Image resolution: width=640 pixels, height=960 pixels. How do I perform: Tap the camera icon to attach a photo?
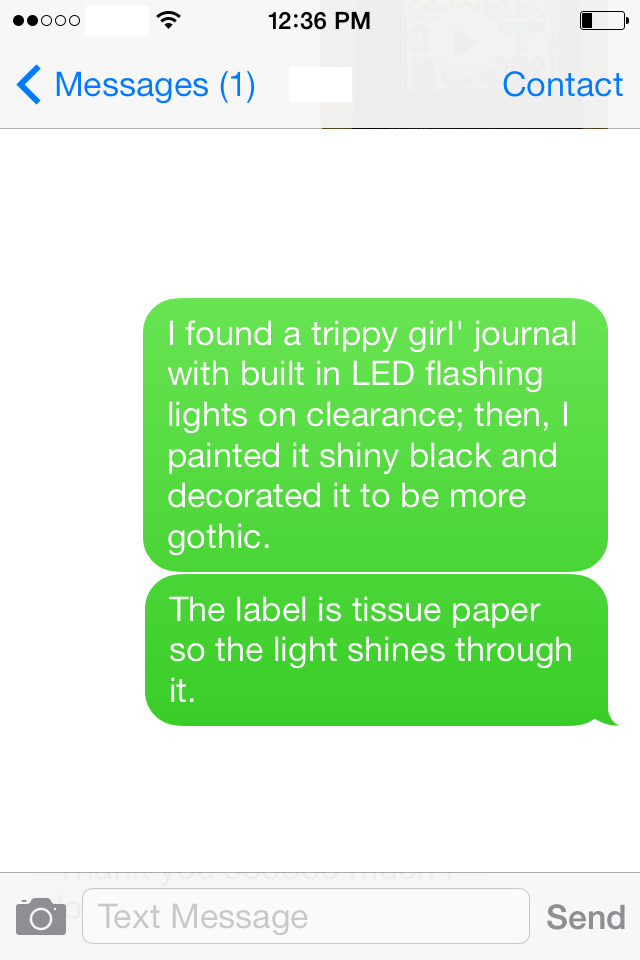[x=41, y=917]
